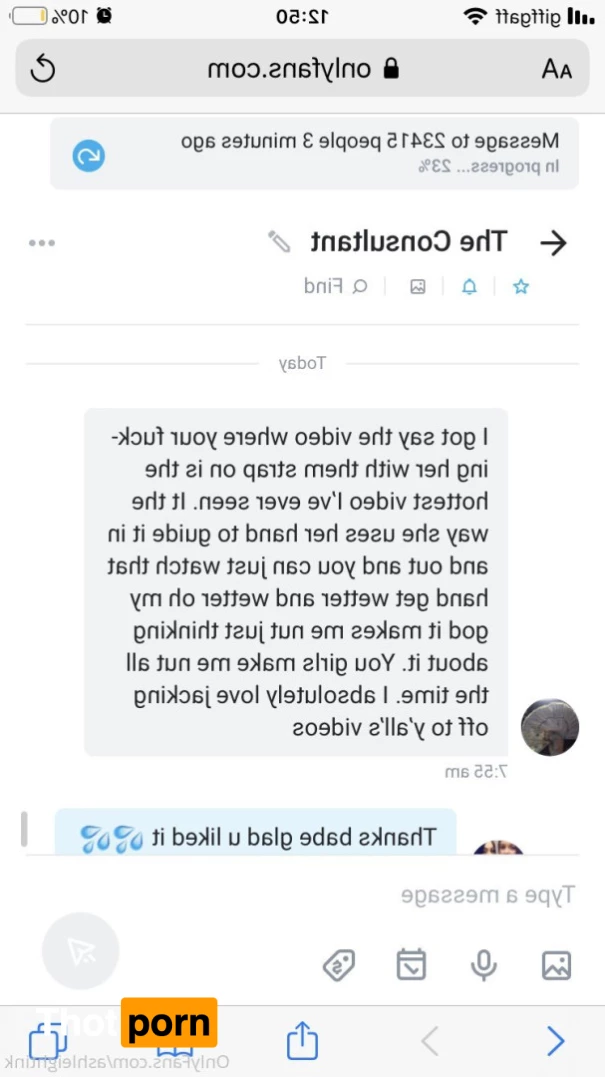
Task: Send the message with the arrow button
Action: (x=80, y=951)
